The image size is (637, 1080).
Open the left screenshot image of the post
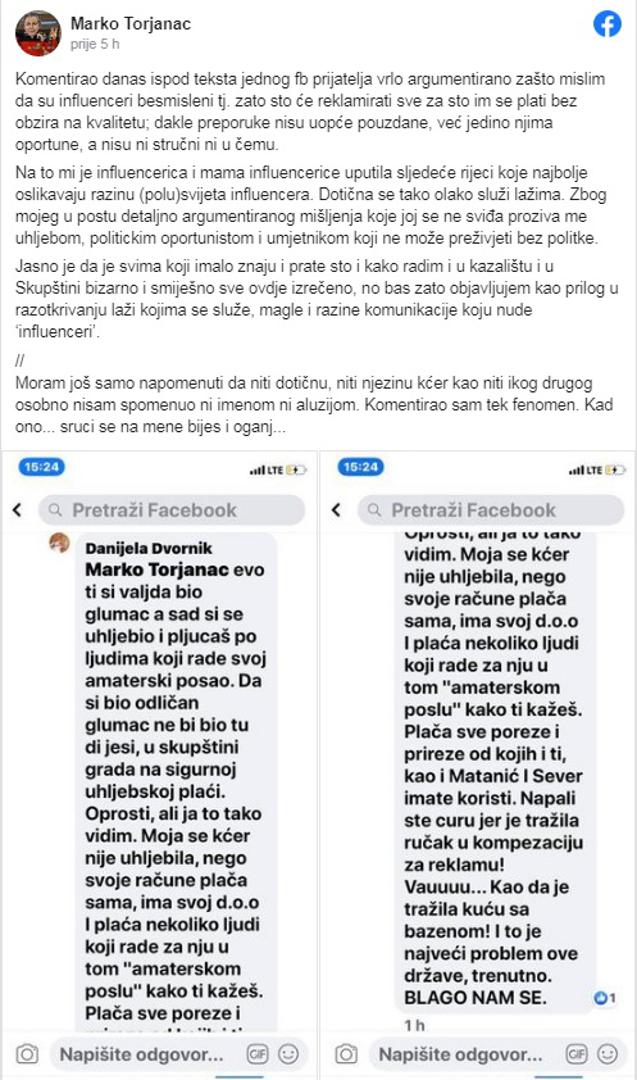coord(160,765)
